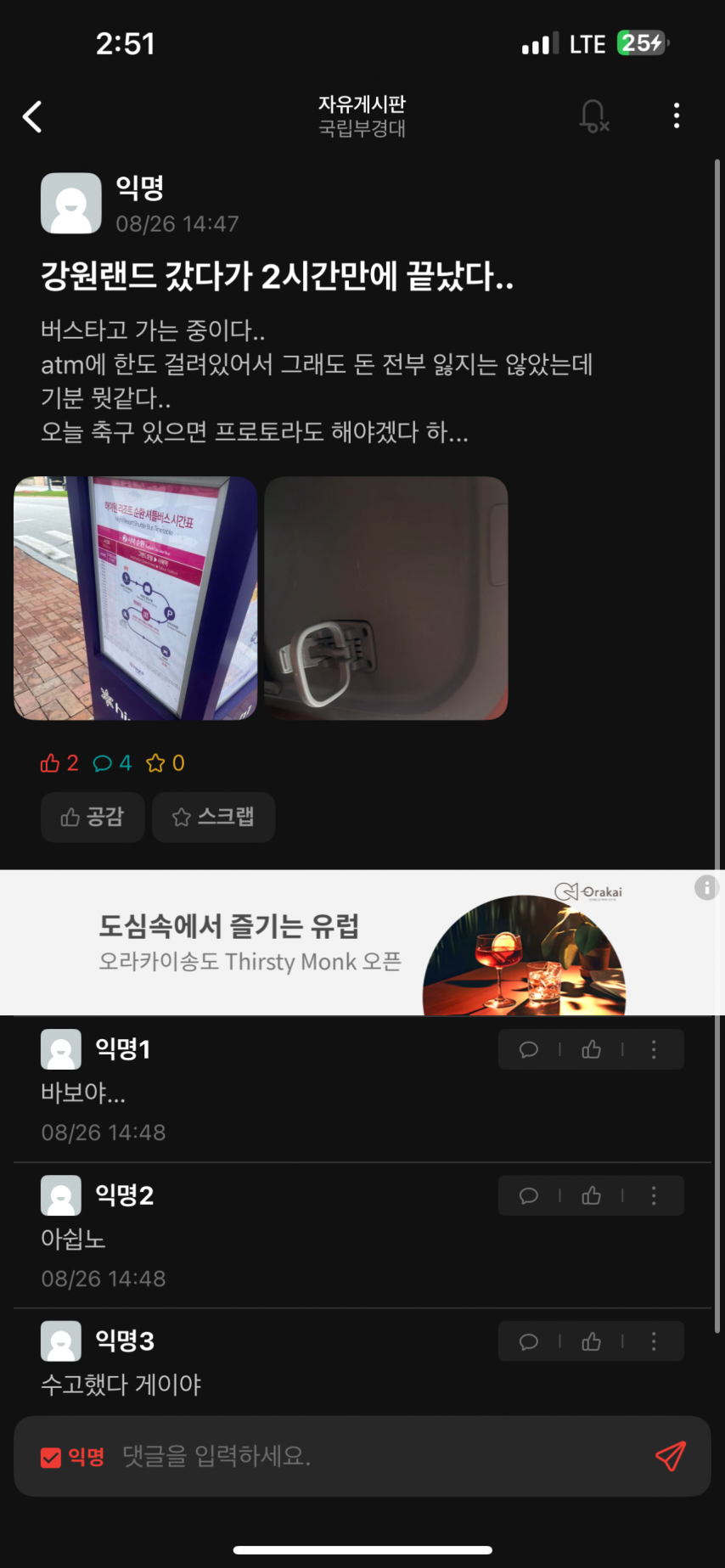Send the comment

670,1457
